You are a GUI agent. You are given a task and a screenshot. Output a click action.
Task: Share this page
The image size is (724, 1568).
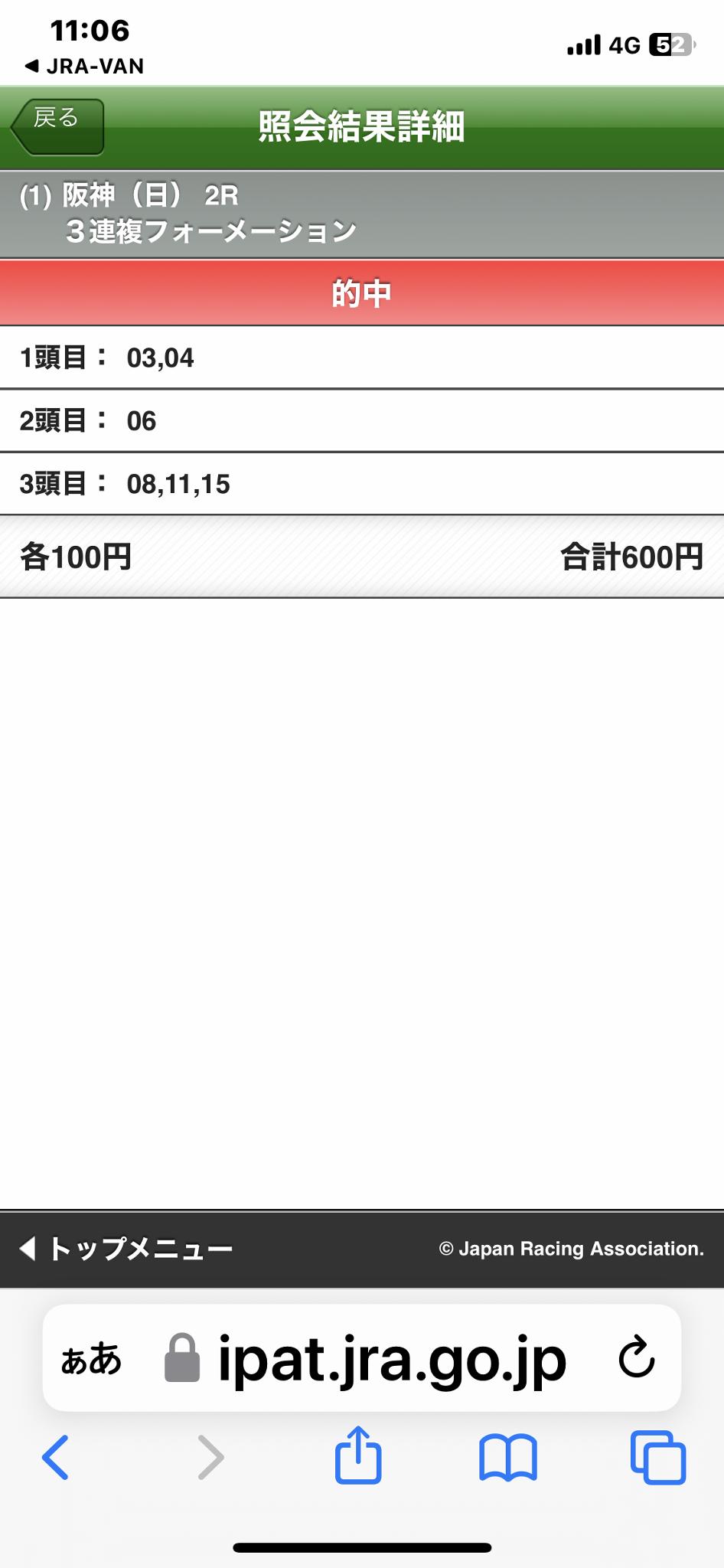[358, 1455]
